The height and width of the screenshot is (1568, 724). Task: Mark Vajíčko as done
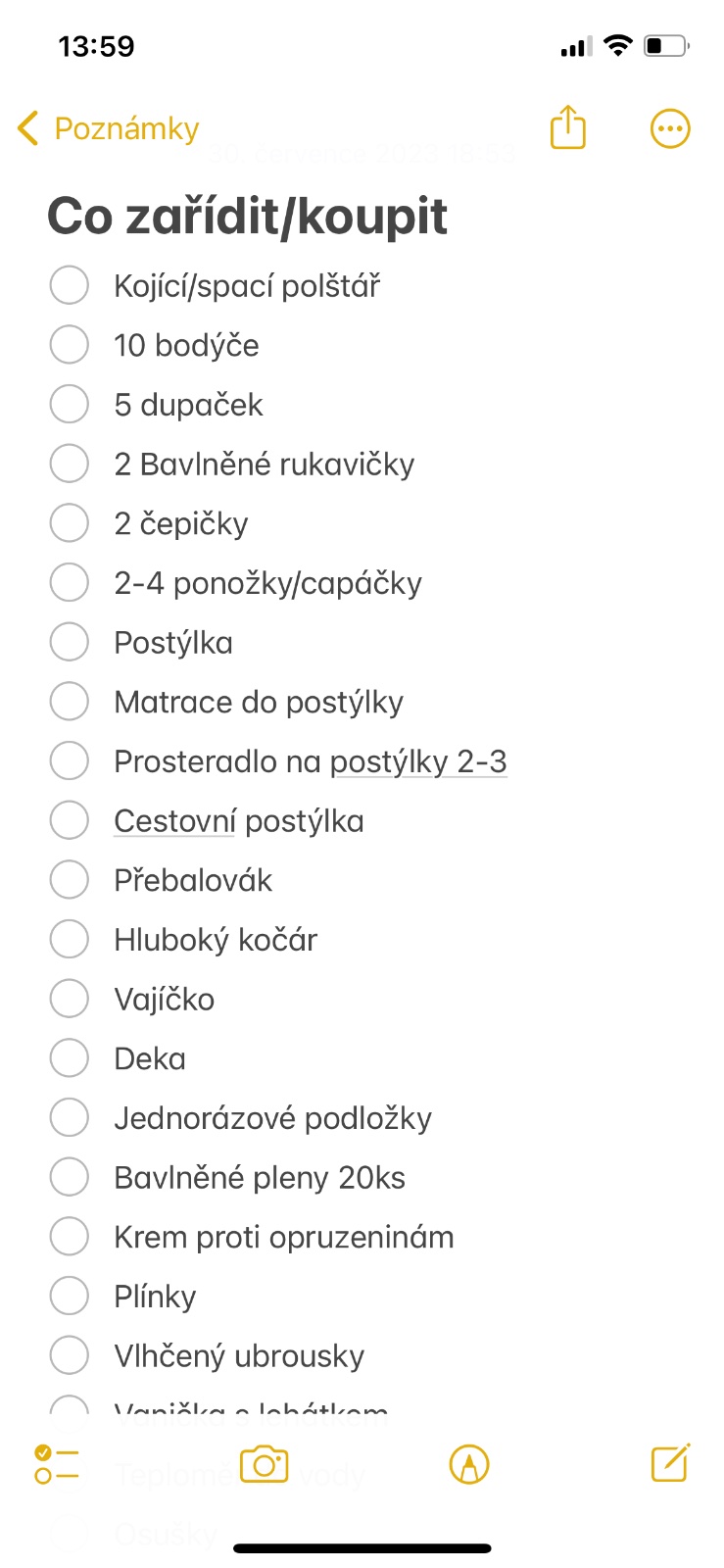click(70, 999)
